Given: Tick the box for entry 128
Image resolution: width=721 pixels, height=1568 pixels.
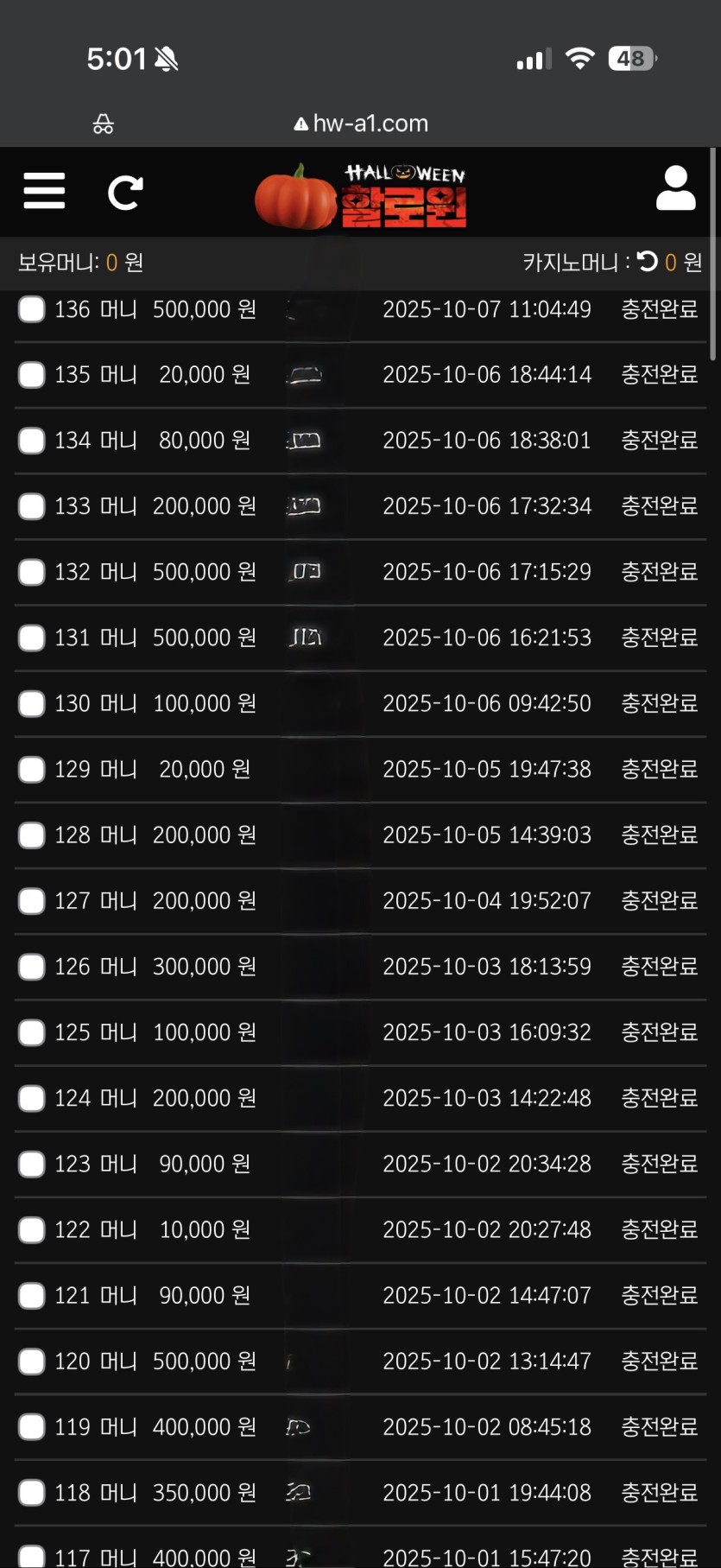Looking at the screenshot, I should tap(32, 835).
